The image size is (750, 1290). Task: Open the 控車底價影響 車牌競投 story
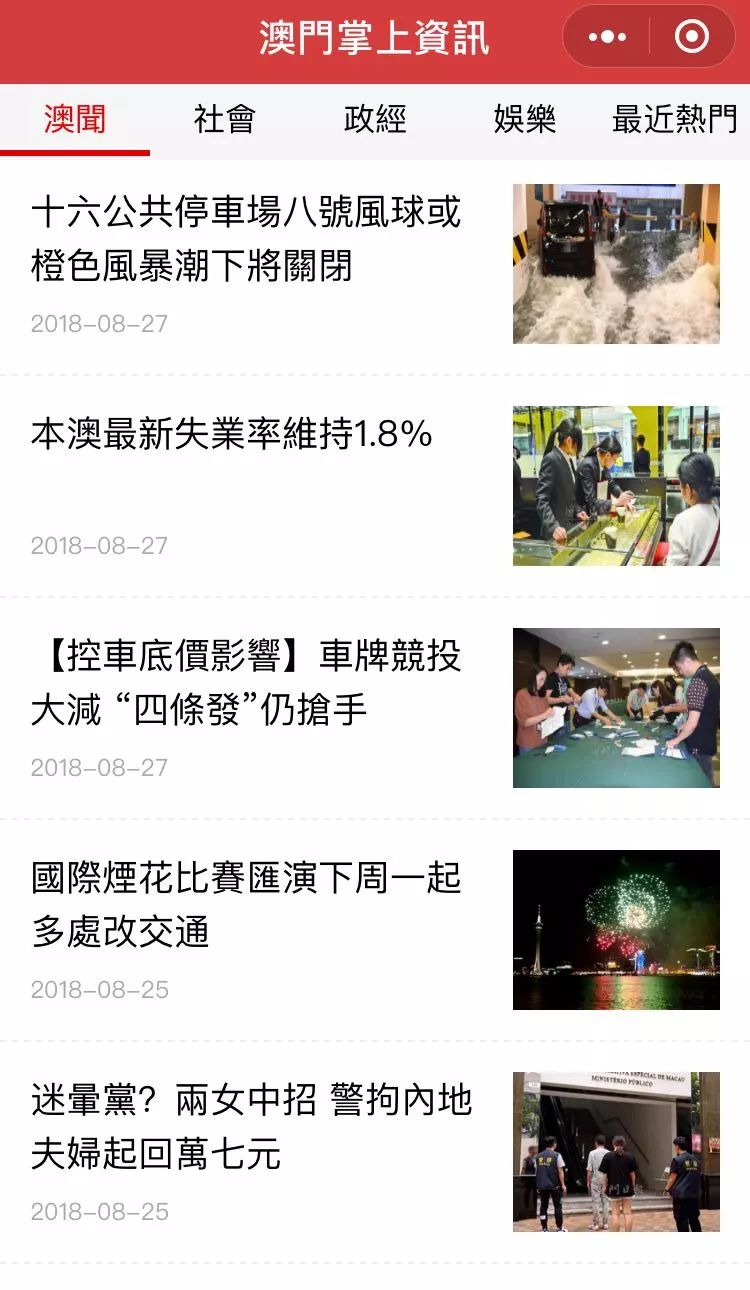[x=375, y=708]
